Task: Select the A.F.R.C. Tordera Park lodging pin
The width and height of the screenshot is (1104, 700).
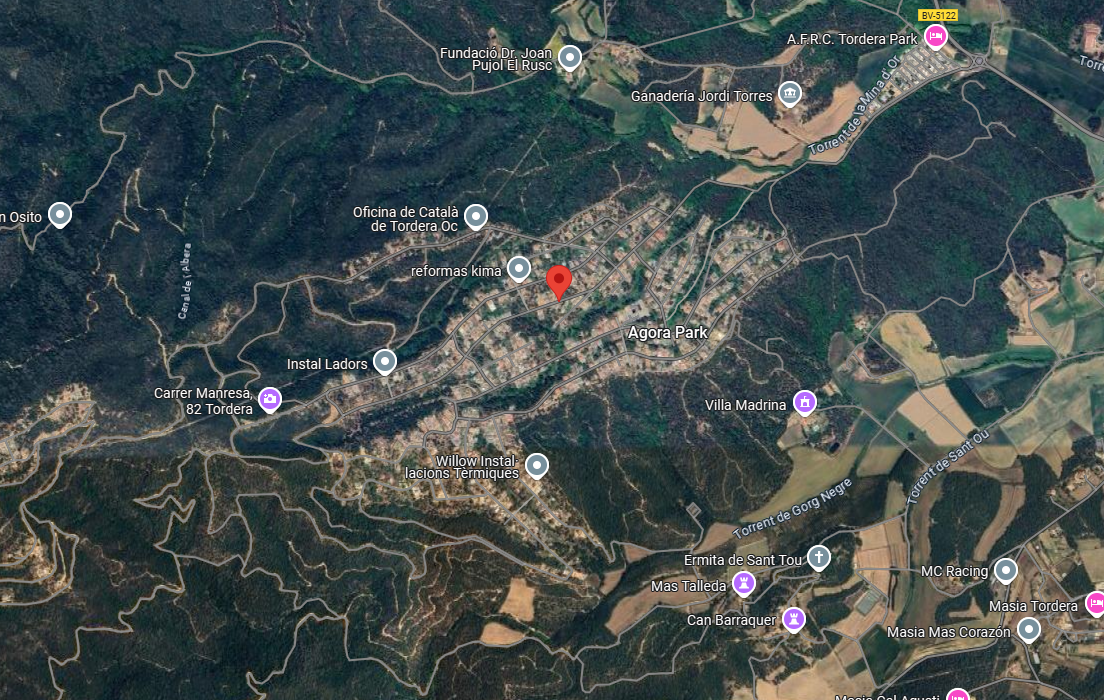Action: (x=936, y=37)
